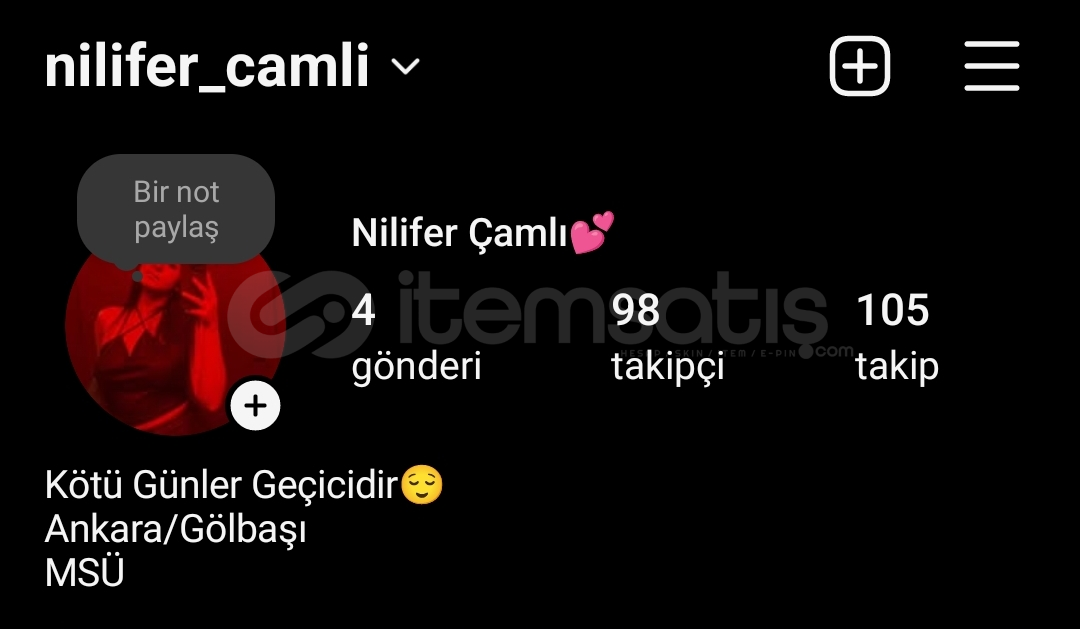
Task: View the 105 takip following list
Action: pos(896,338)
